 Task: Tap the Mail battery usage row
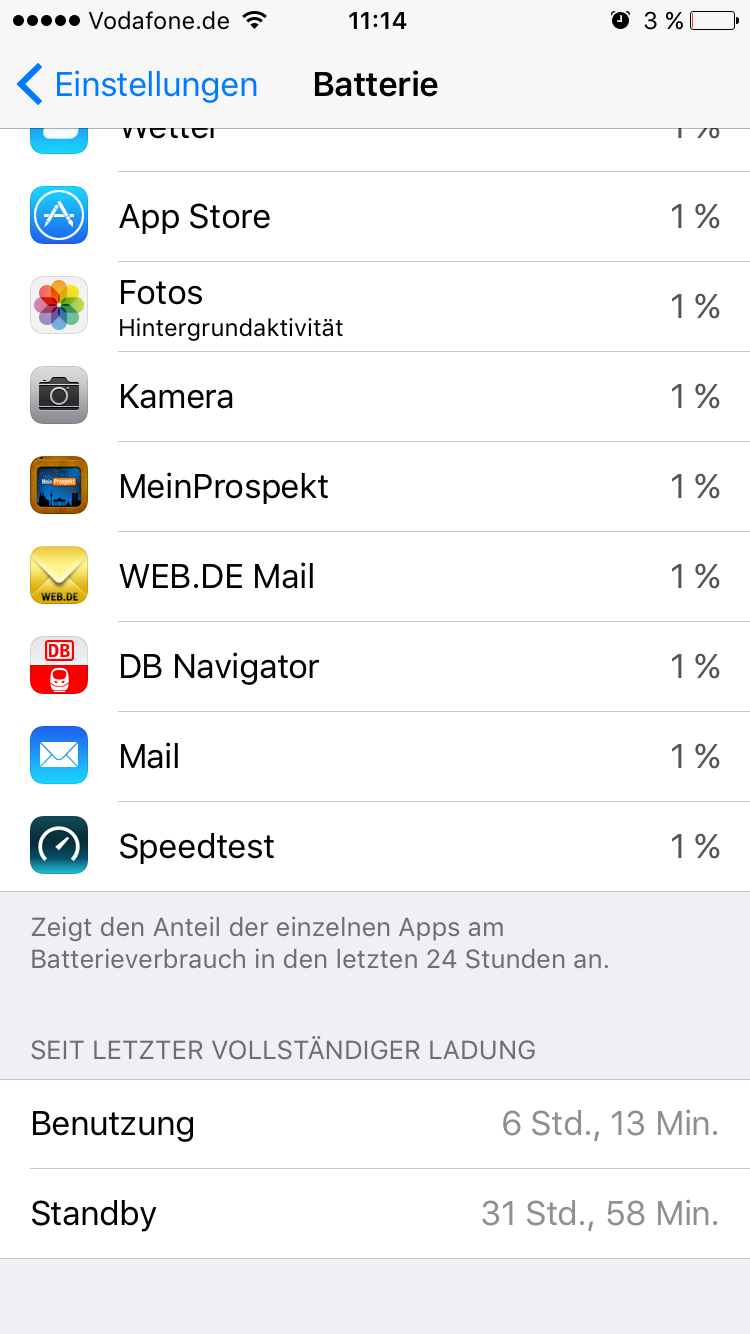tap(375, 757)
